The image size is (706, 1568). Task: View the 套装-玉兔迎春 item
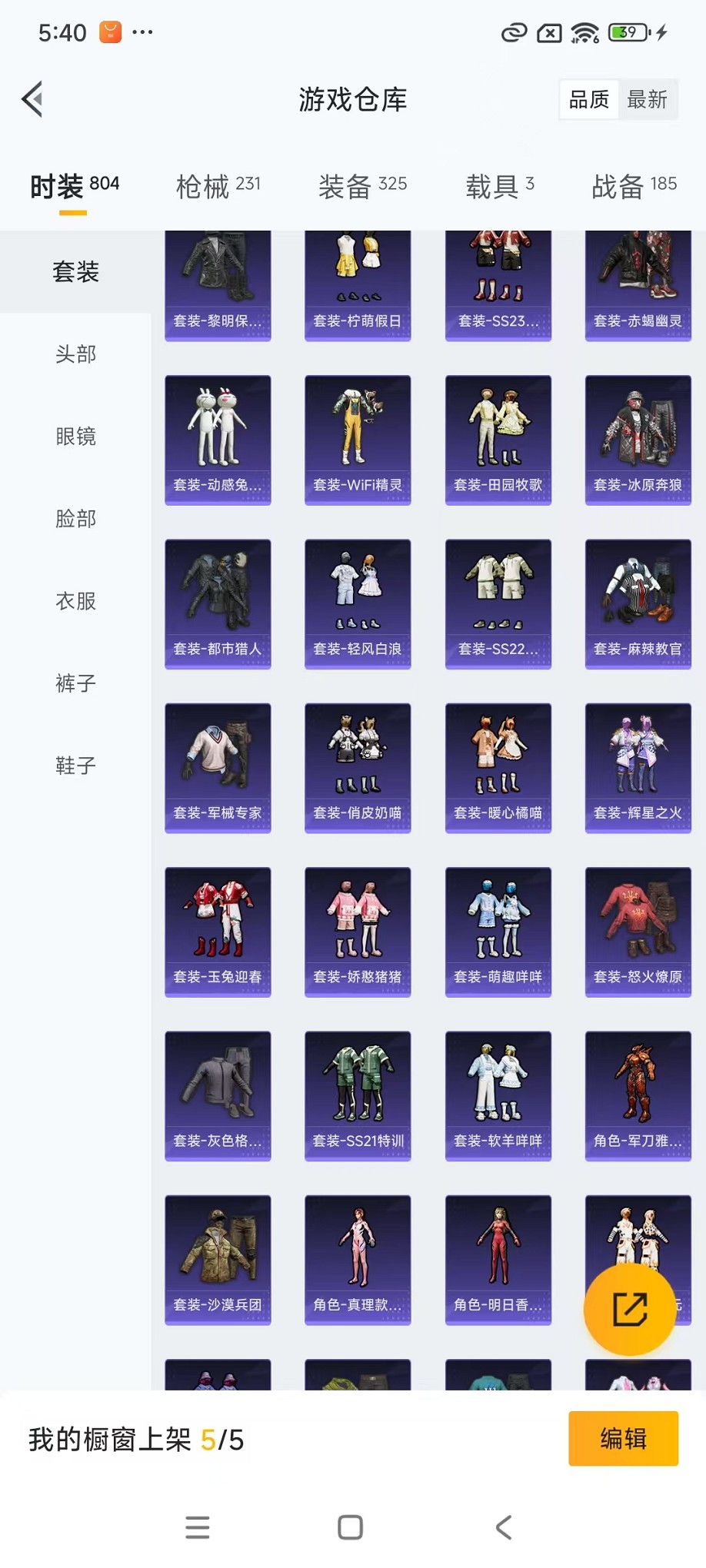click(218, 932)
